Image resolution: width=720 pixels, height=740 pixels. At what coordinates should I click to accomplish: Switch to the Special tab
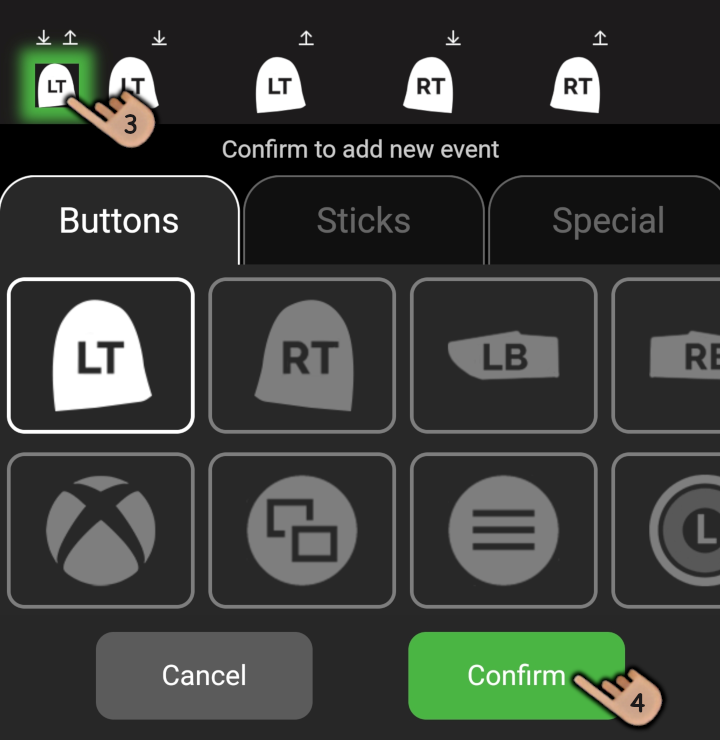tap(607, 221)
